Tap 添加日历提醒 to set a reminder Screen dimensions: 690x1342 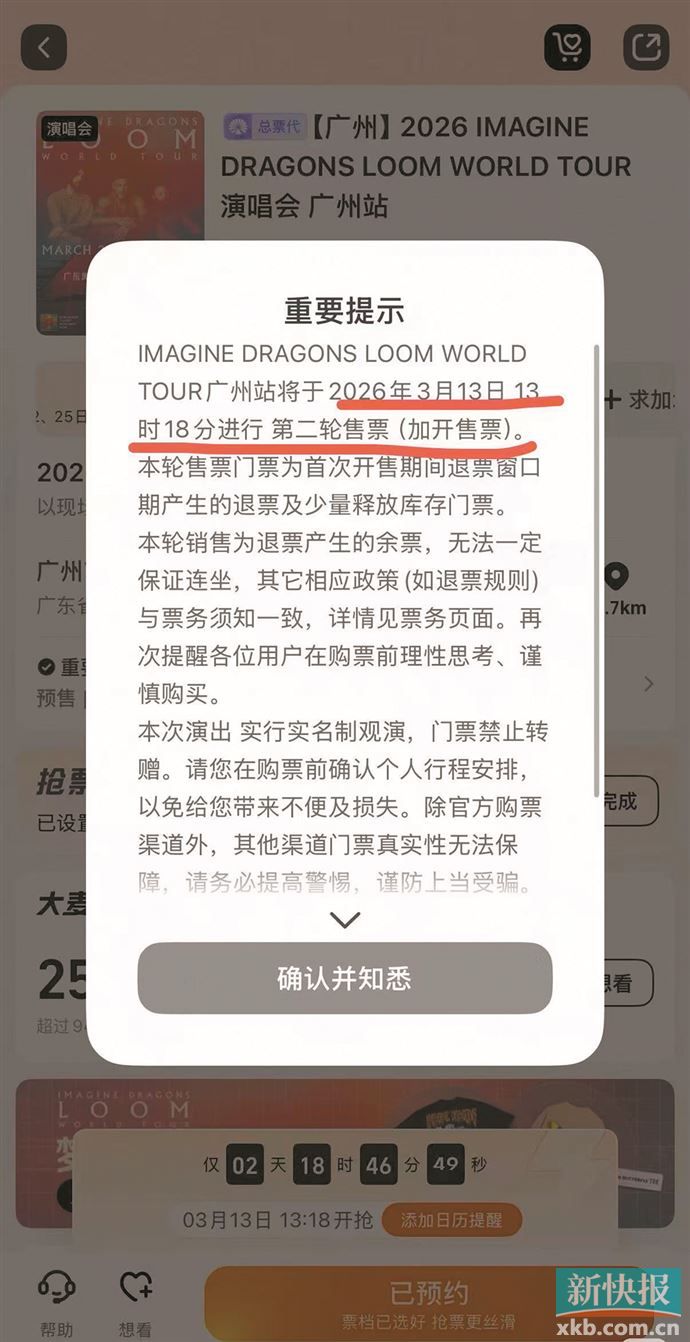(x=451, y=1220)
